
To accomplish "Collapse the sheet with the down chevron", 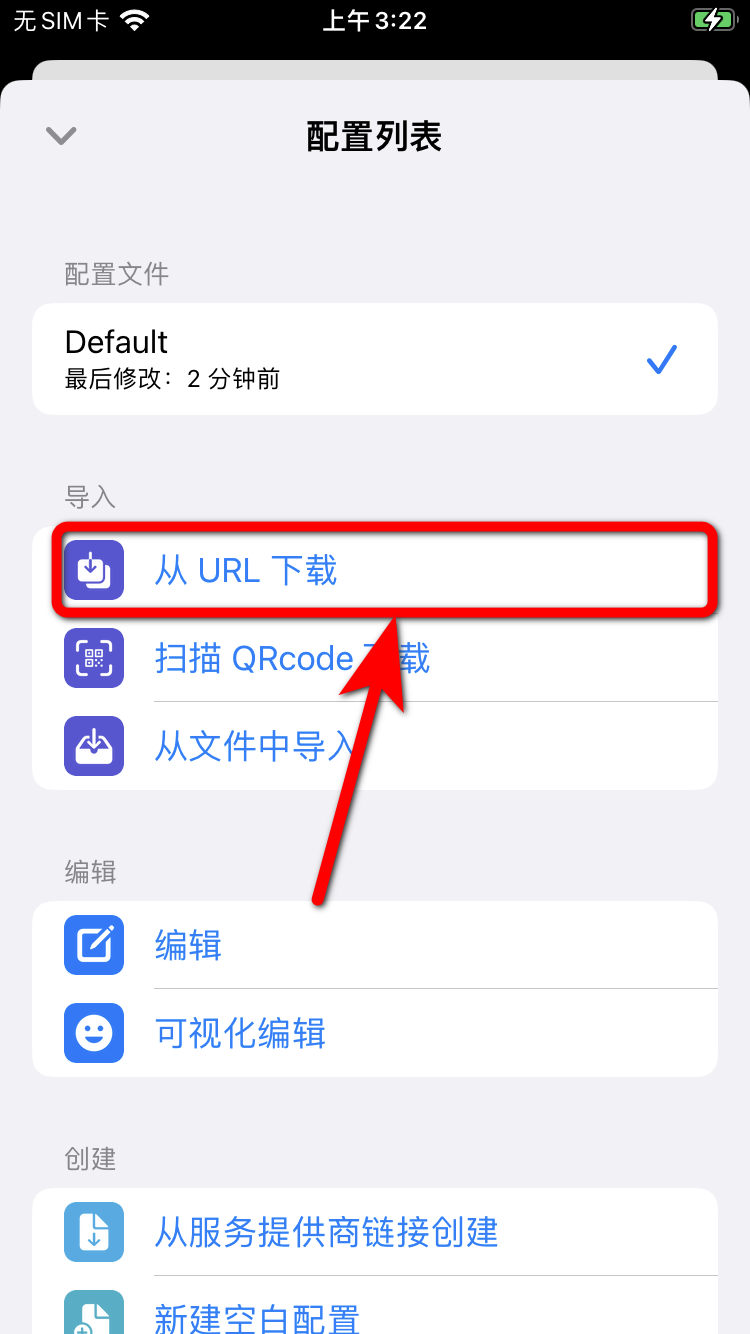I will 62,136.
